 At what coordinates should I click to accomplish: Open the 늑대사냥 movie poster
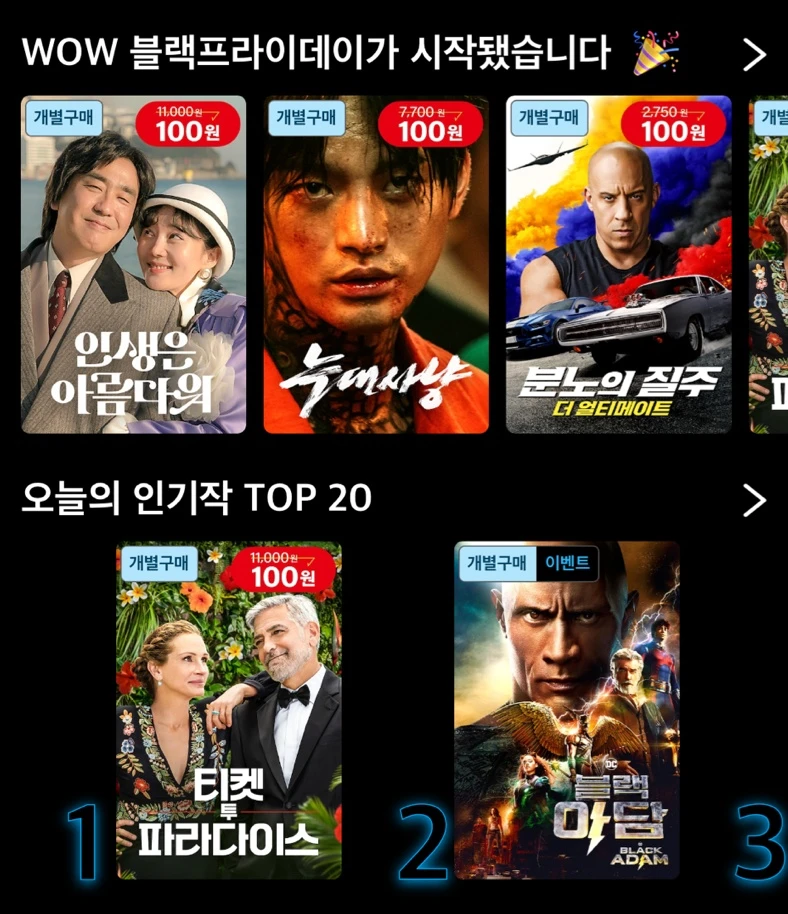coord(376,265)
